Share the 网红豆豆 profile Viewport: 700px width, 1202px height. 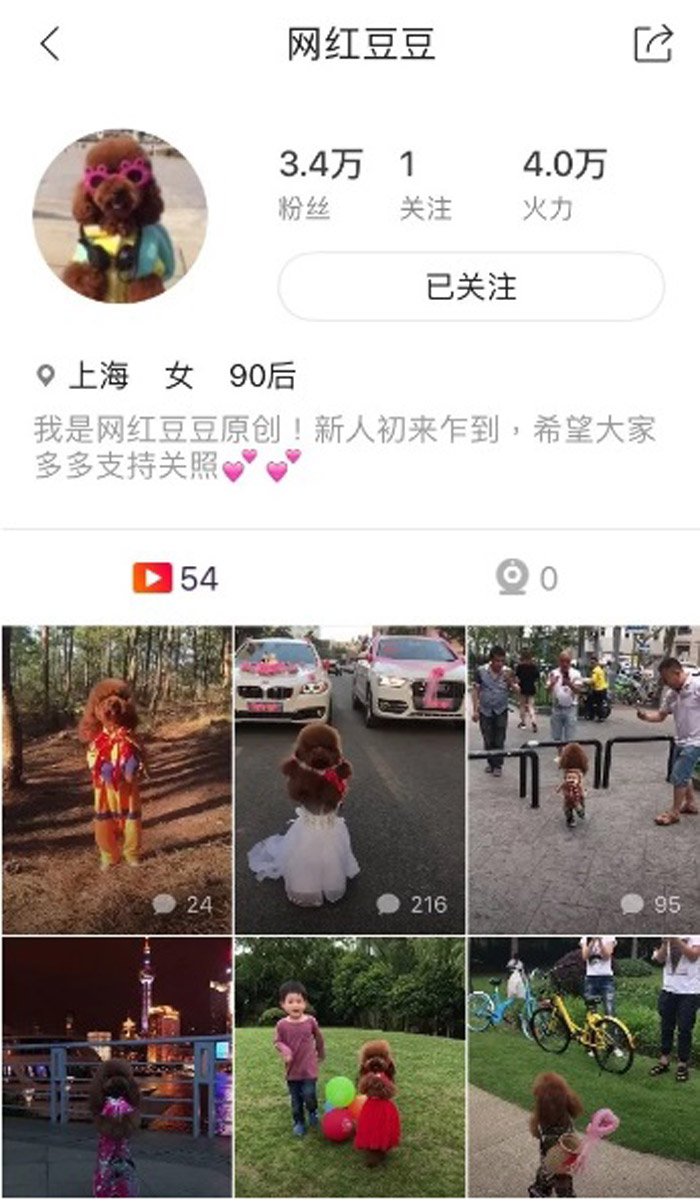pos(653,44)
